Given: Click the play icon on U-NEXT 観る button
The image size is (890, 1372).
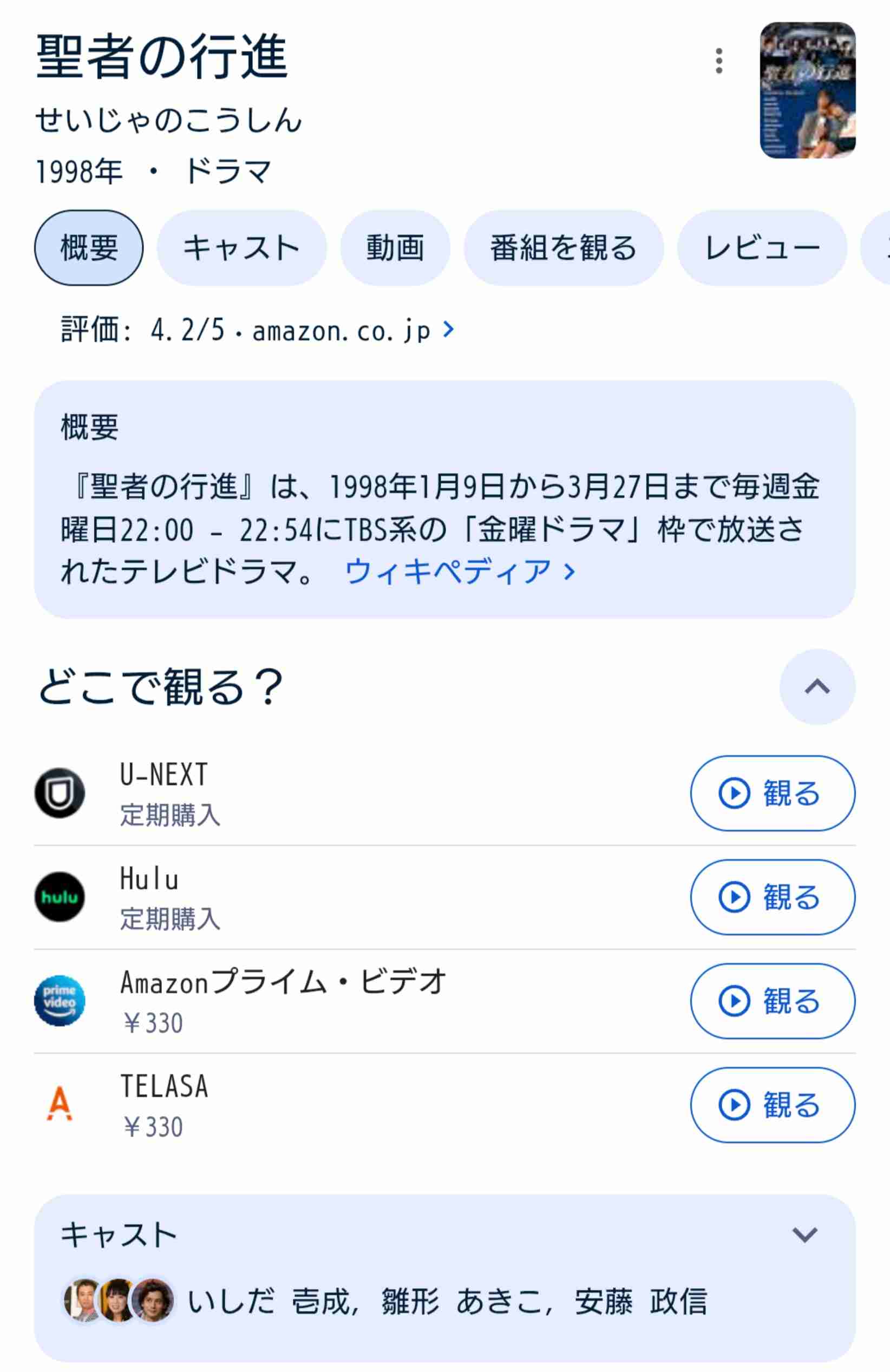Looking at the screenshot, I should [734, 793].
